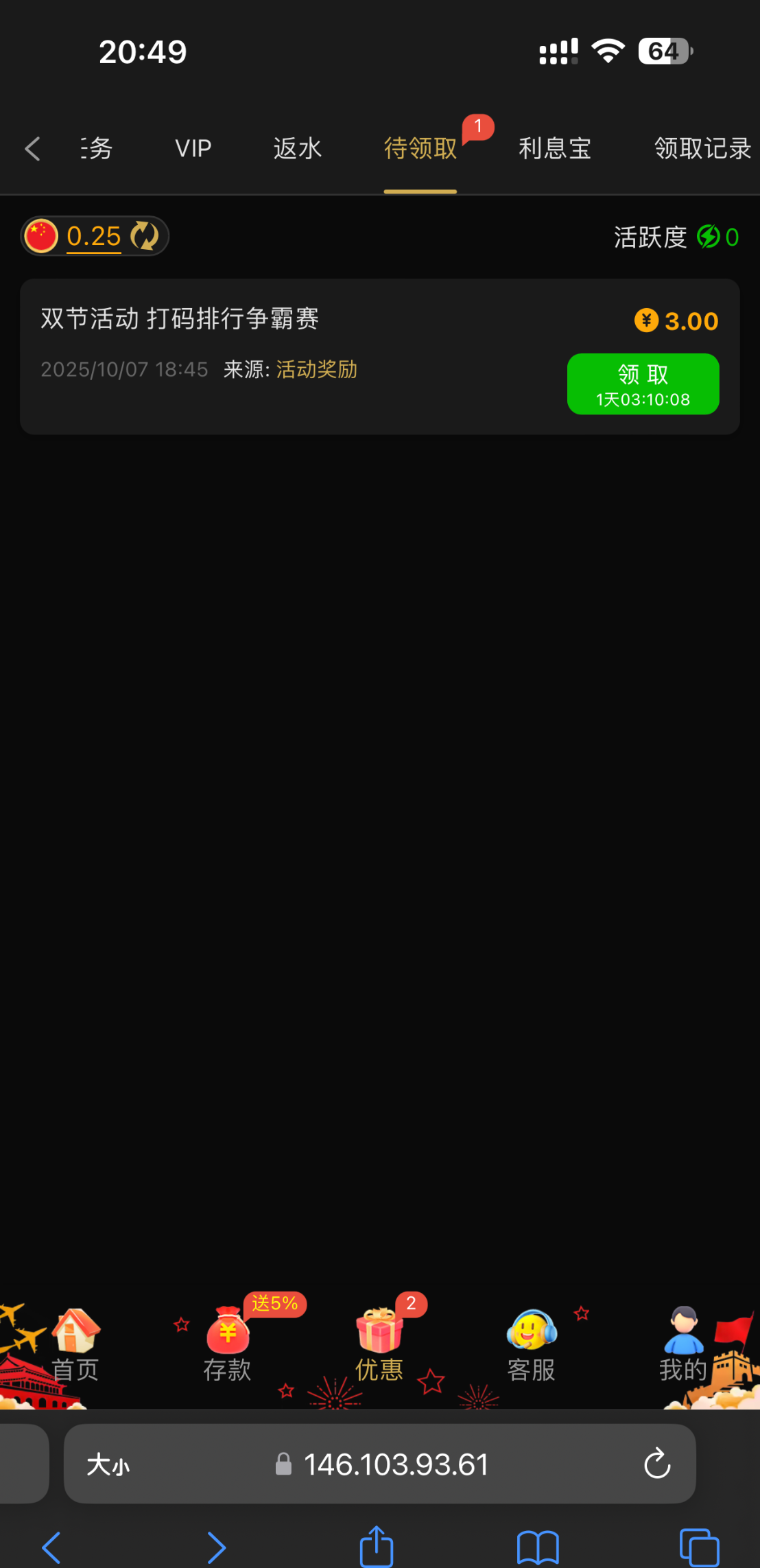Image resolution: width=760 pixels, height=1568 pixels.
Task: Open Safari's 大小 page settings menu
Action: click(108, 1464)
